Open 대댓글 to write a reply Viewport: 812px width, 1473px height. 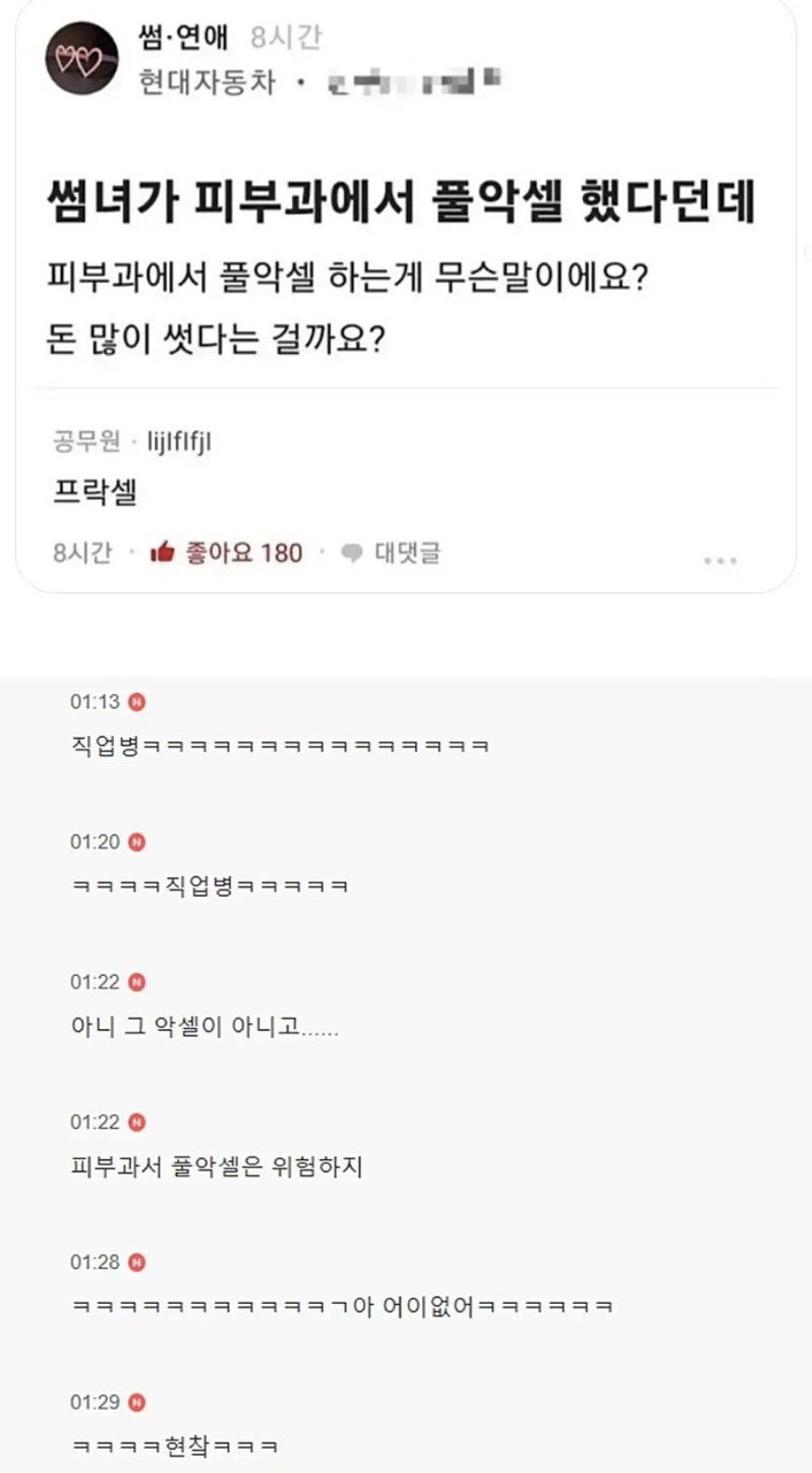coord(404,553)
